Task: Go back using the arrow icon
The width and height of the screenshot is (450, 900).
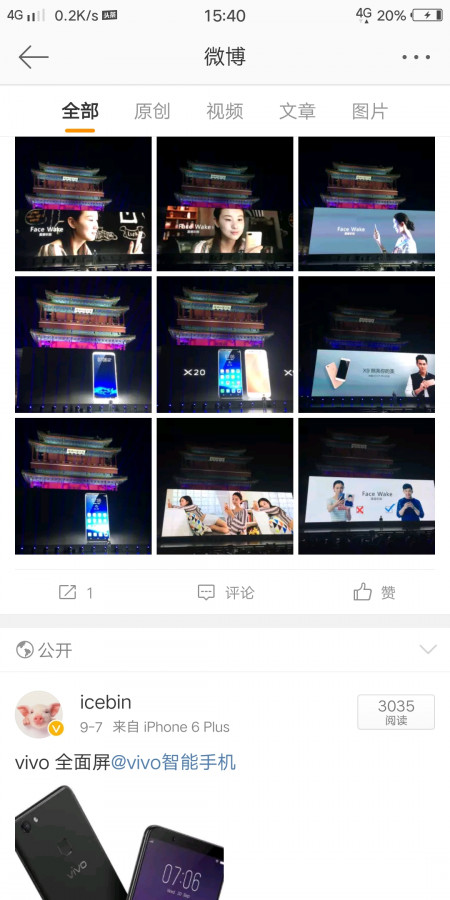Action: [x=33, y=57]
